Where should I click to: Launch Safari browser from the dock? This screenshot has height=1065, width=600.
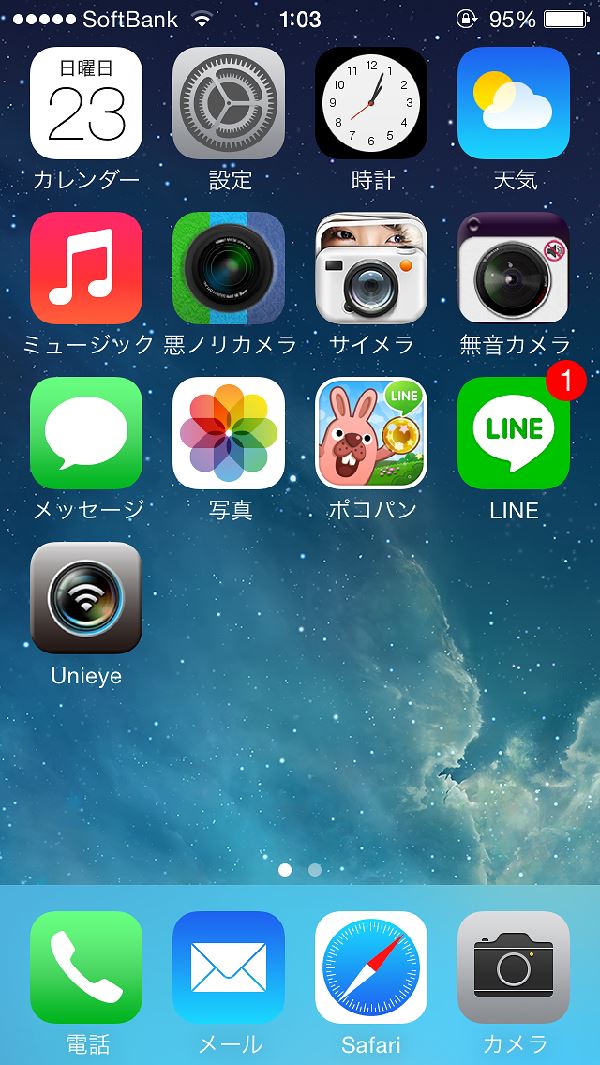click(x=371, y=967)
